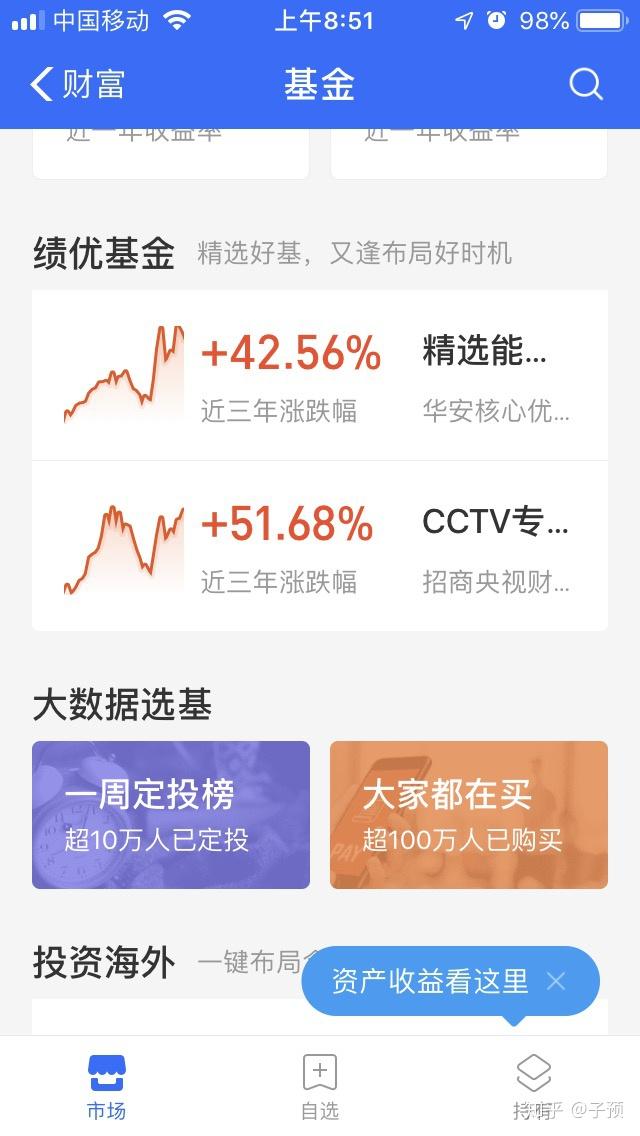Dismiss the 资产收益看这里 tooltip
The width and height of the screenshot is (640, 1136).
tap(556, 982)
